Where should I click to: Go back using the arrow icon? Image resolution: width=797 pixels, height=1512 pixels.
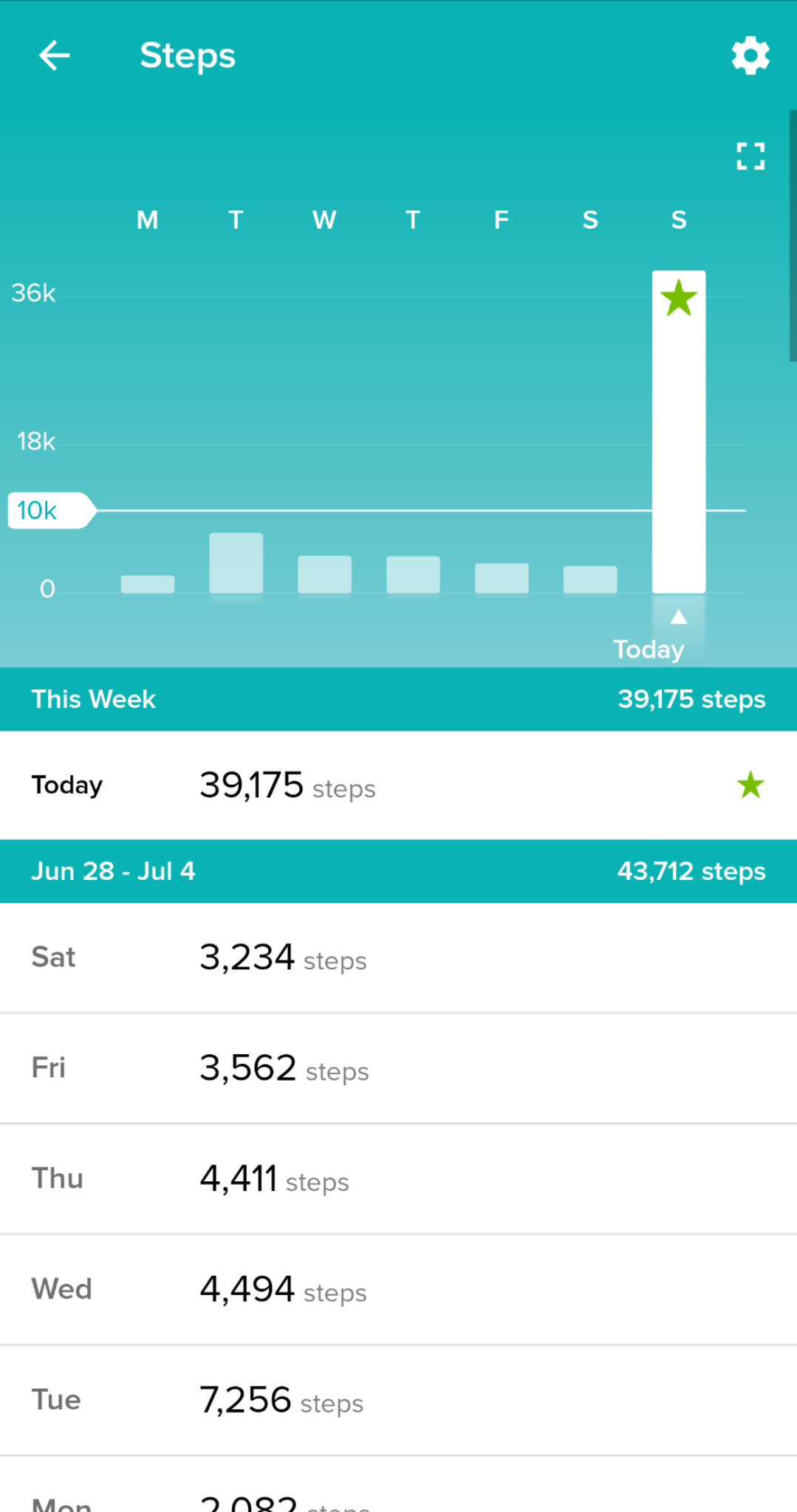point(54,55)
